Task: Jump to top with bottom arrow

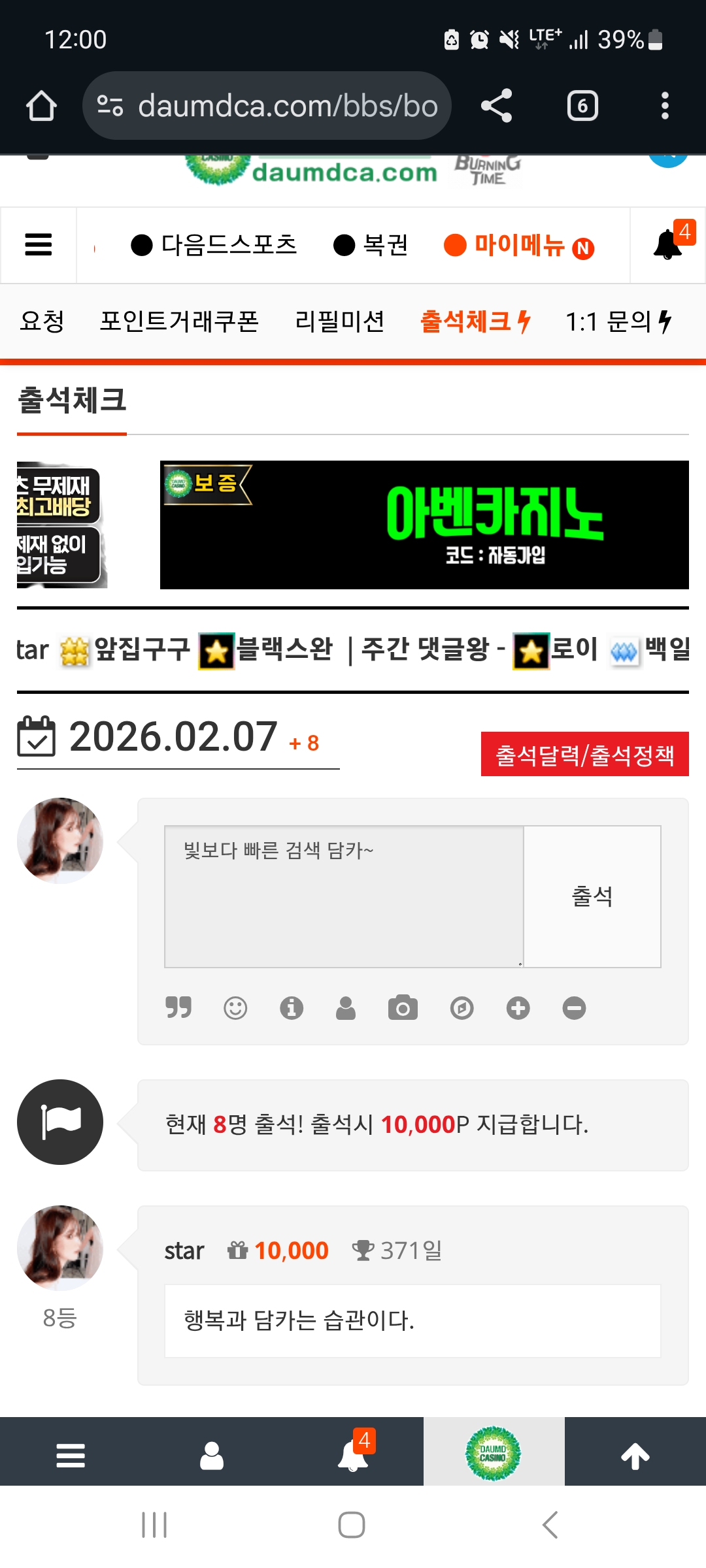Action: [635, 1456]
